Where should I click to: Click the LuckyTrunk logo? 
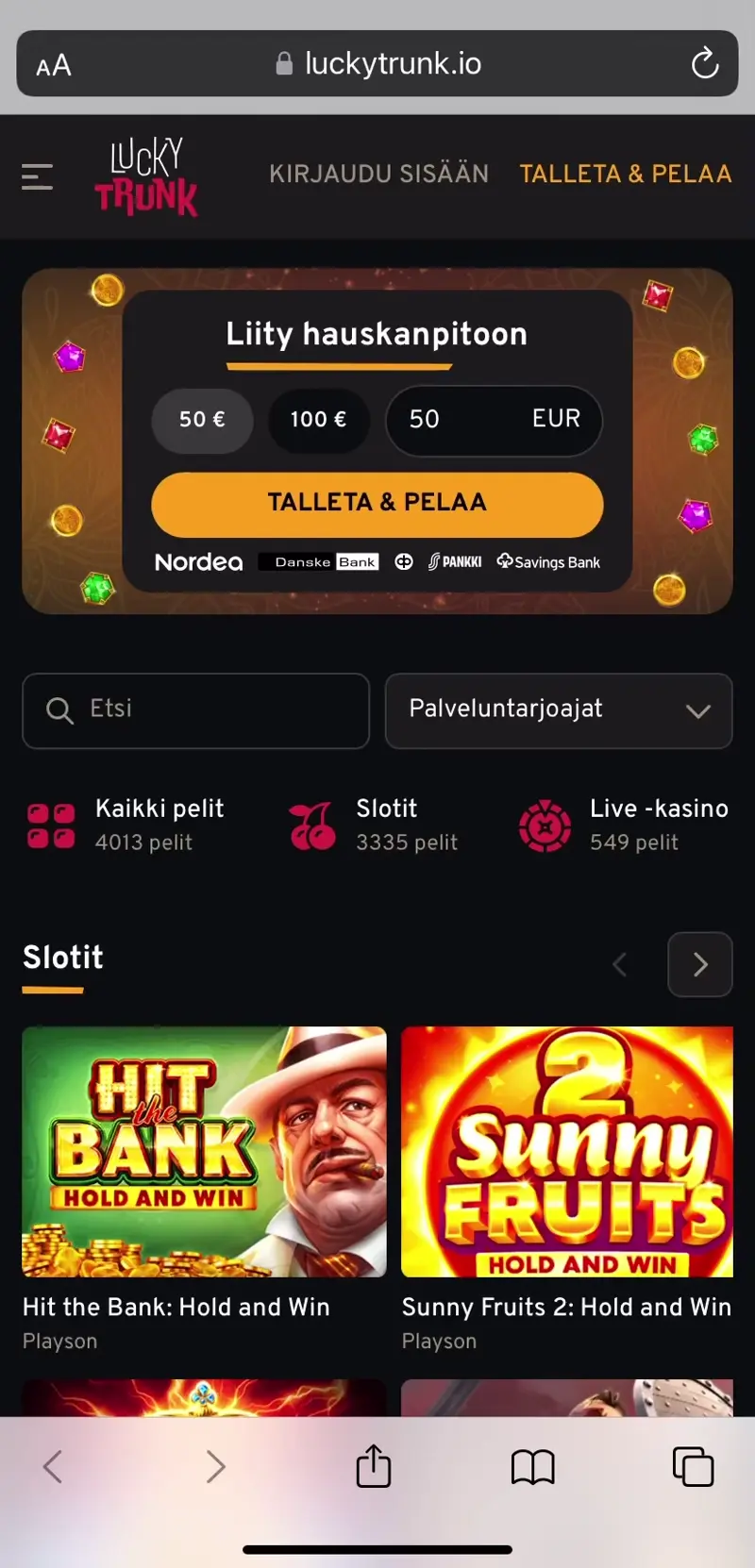click(x=144, y=176)
